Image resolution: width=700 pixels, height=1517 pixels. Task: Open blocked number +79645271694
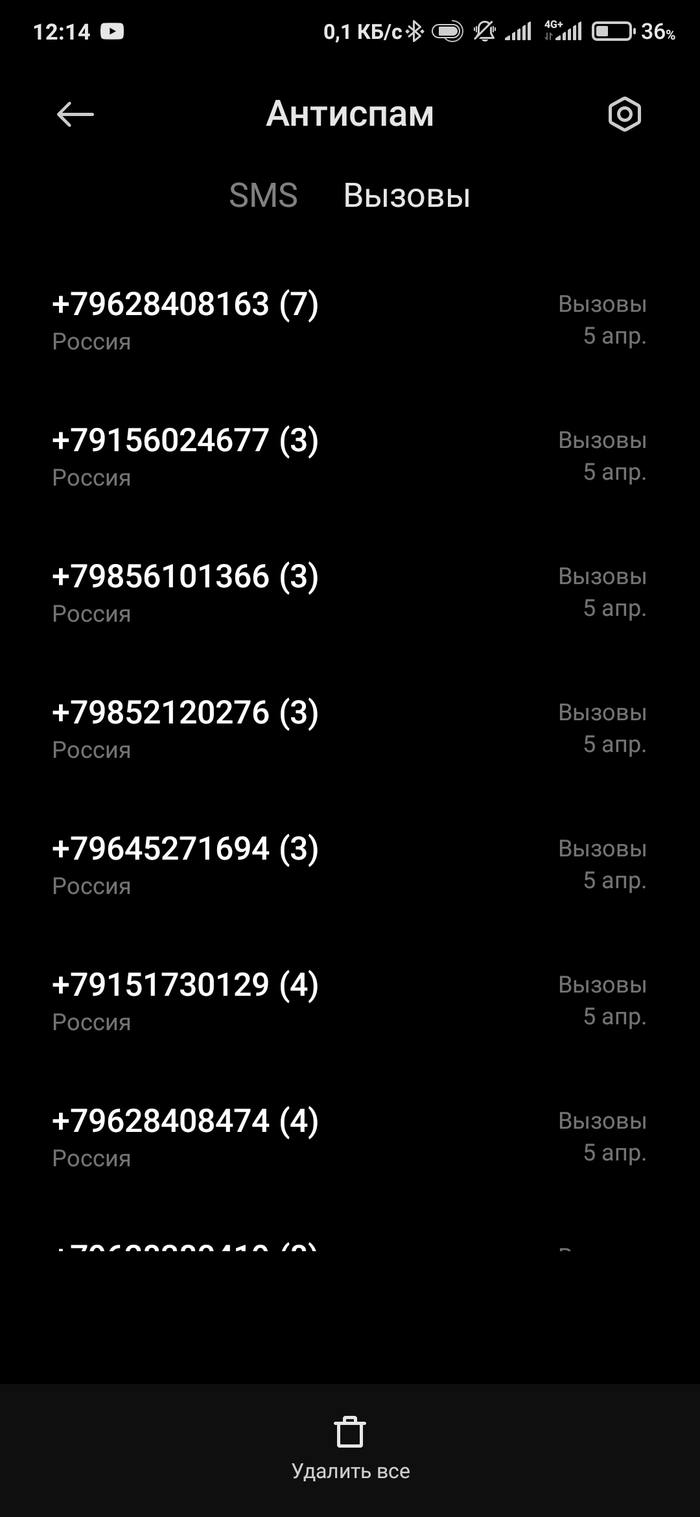[350, 864]
